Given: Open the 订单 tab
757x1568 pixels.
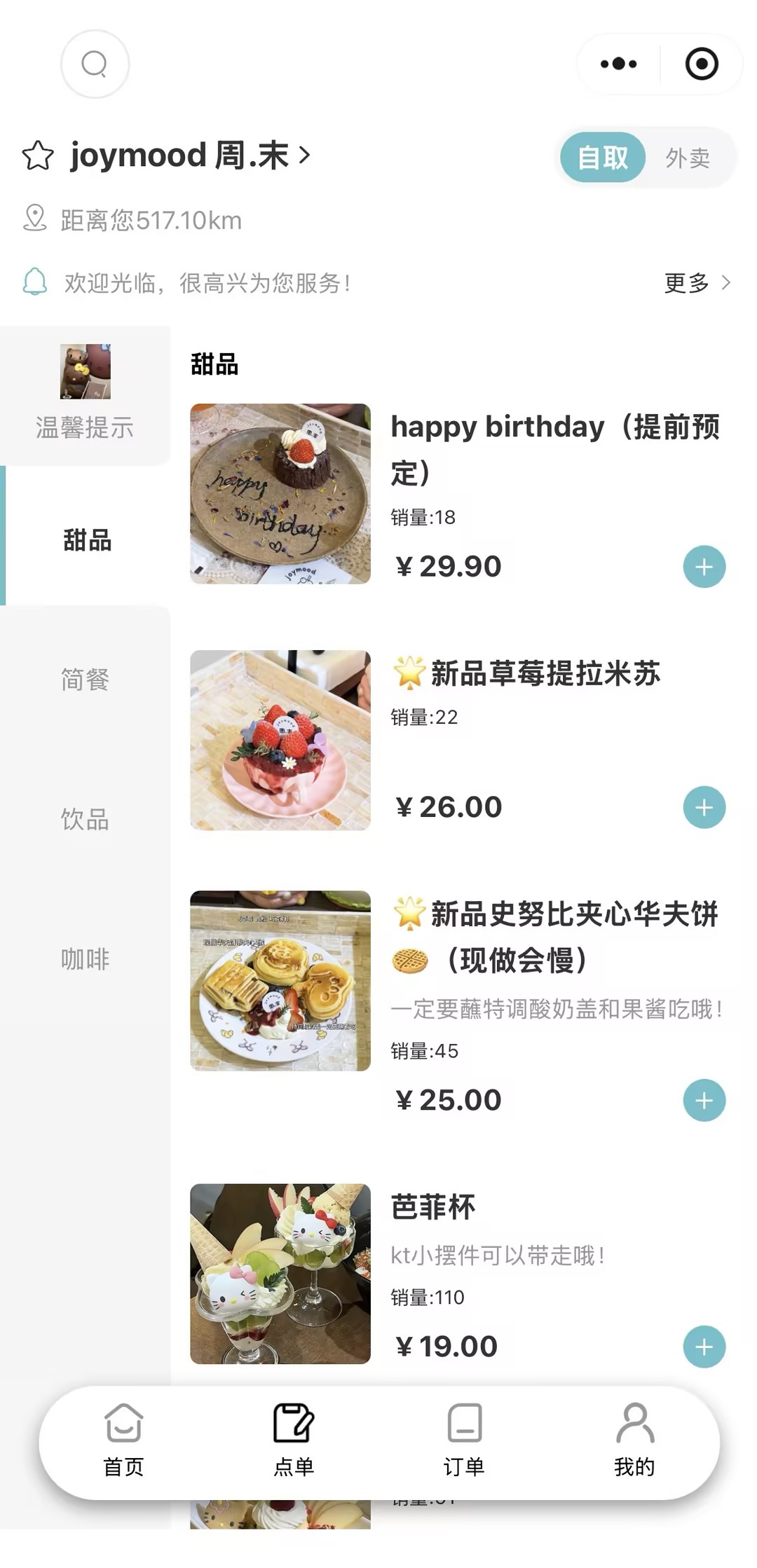Looking at the screenshot, I should coord(464,1440).
